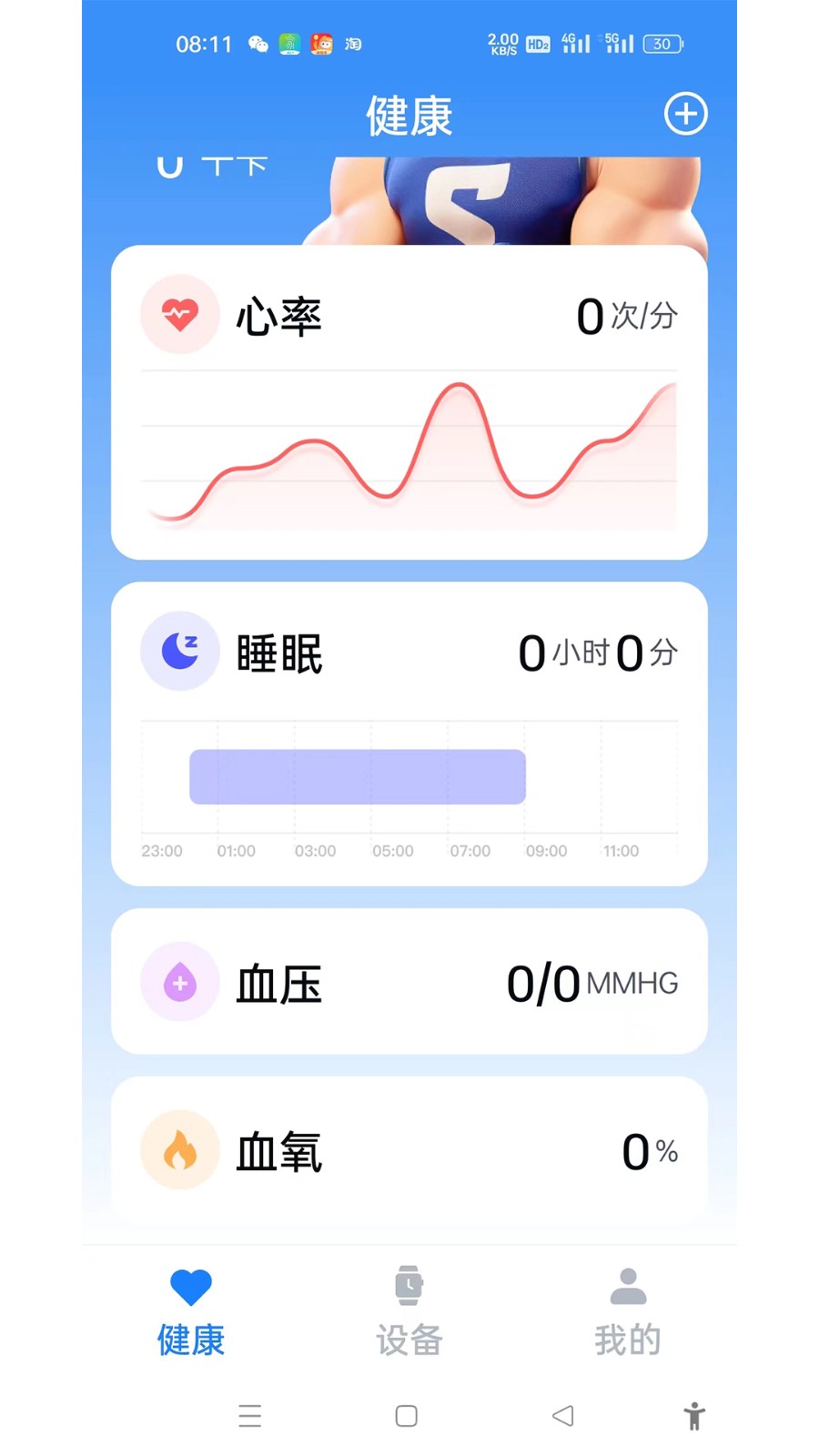Screen dimensions: 819x1456
Task: Open the add menu via plus button
Action: (685, 114)
